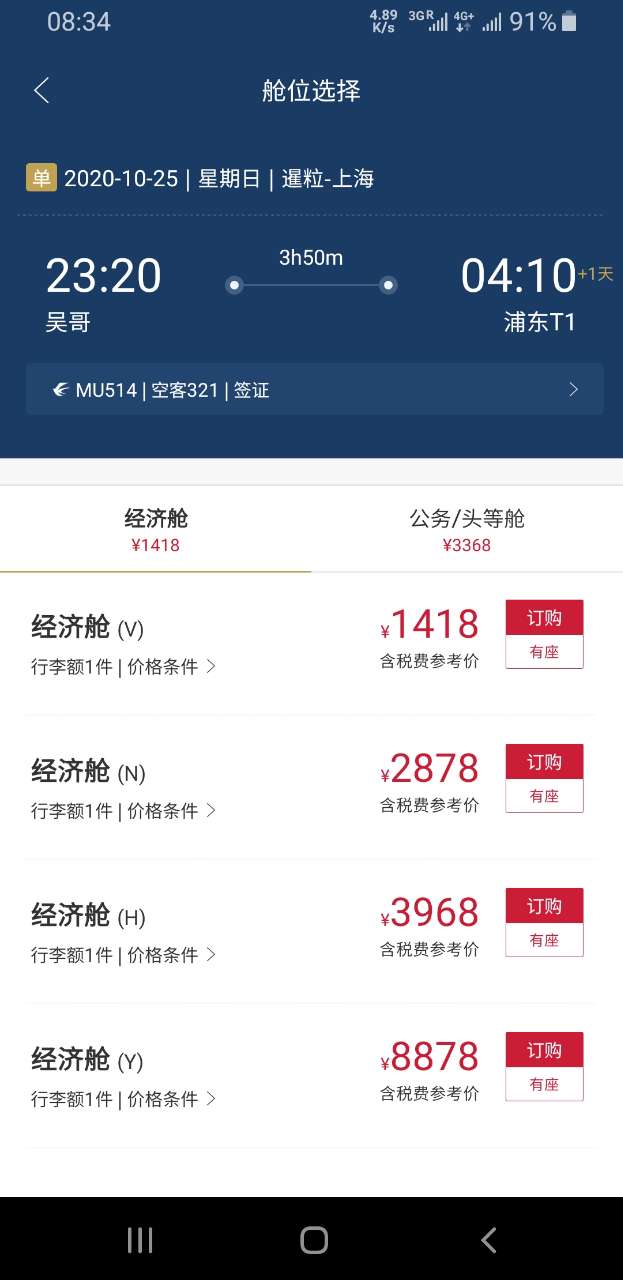View 价格条件 for economy class (Y)
Screen dimensions: 623x1280
pos(170,1099)
